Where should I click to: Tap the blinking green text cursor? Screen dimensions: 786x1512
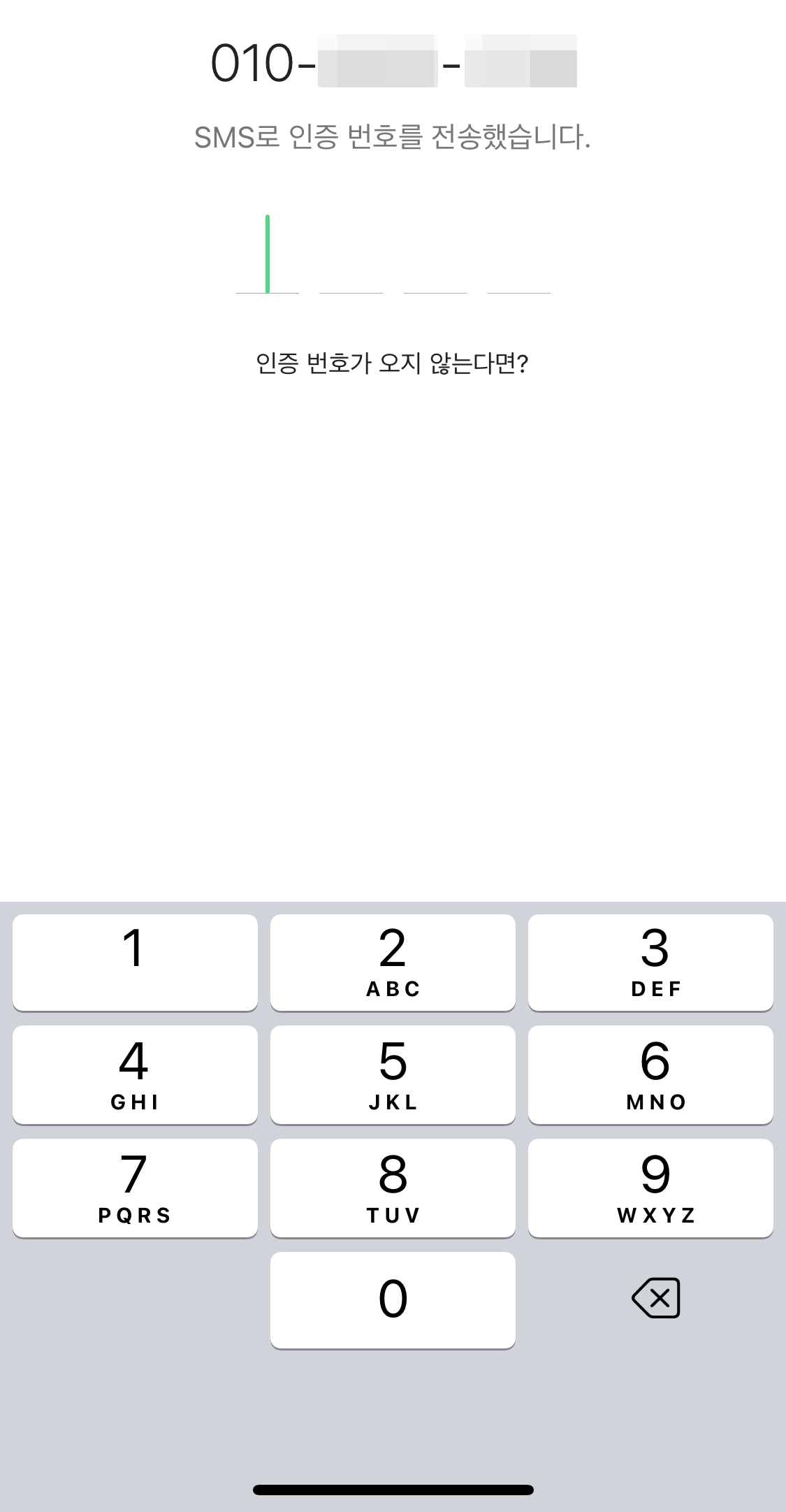(x=269, y=254)
